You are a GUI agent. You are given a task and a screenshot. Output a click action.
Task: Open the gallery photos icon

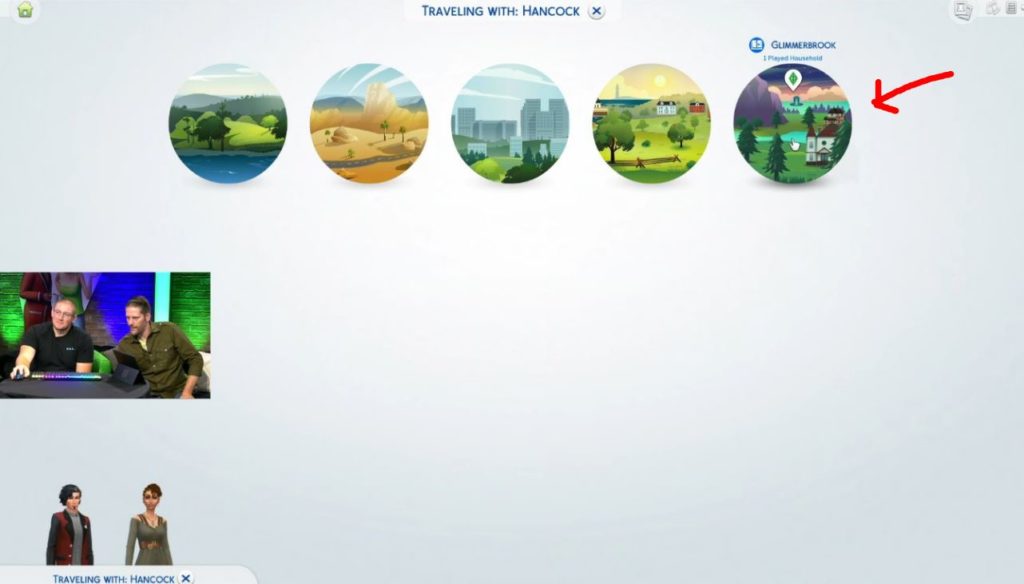click(x=962, y=10)
